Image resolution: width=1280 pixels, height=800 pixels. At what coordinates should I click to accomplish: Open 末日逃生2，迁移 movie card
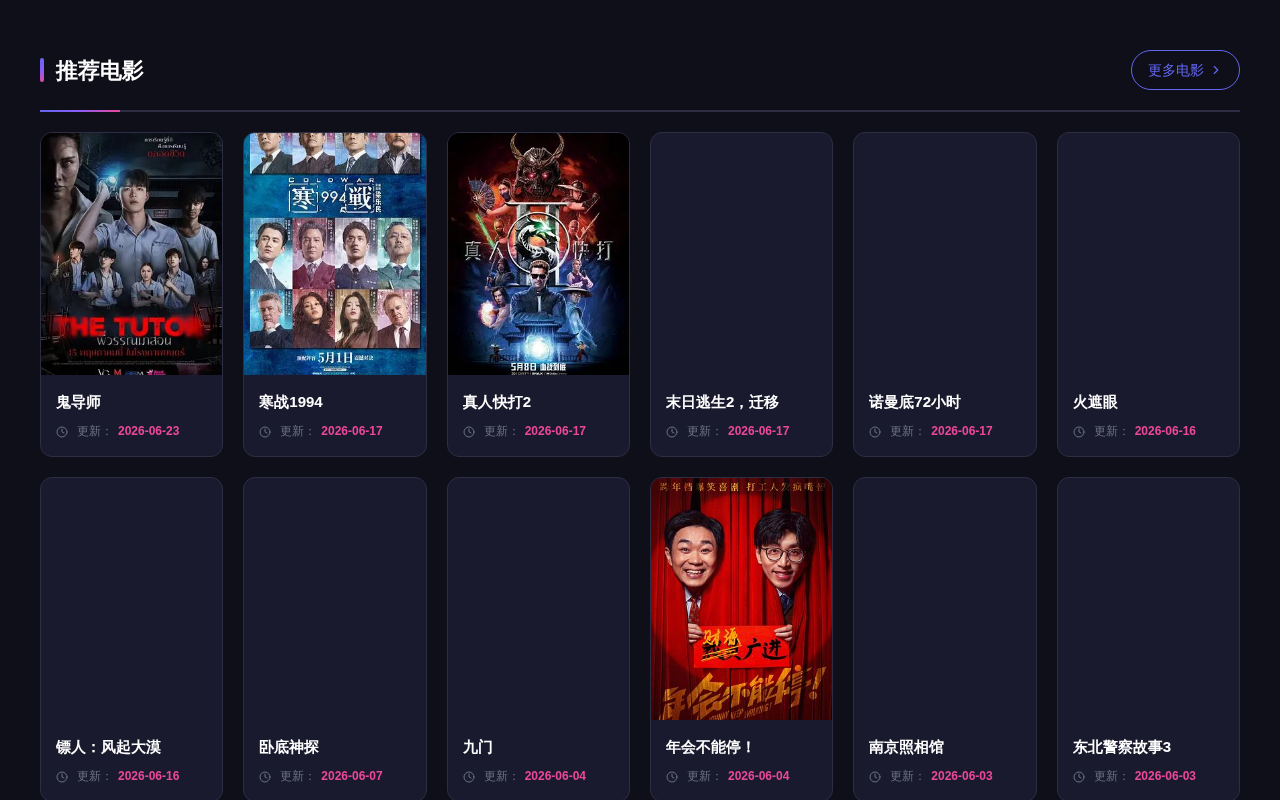click(741, 294)
